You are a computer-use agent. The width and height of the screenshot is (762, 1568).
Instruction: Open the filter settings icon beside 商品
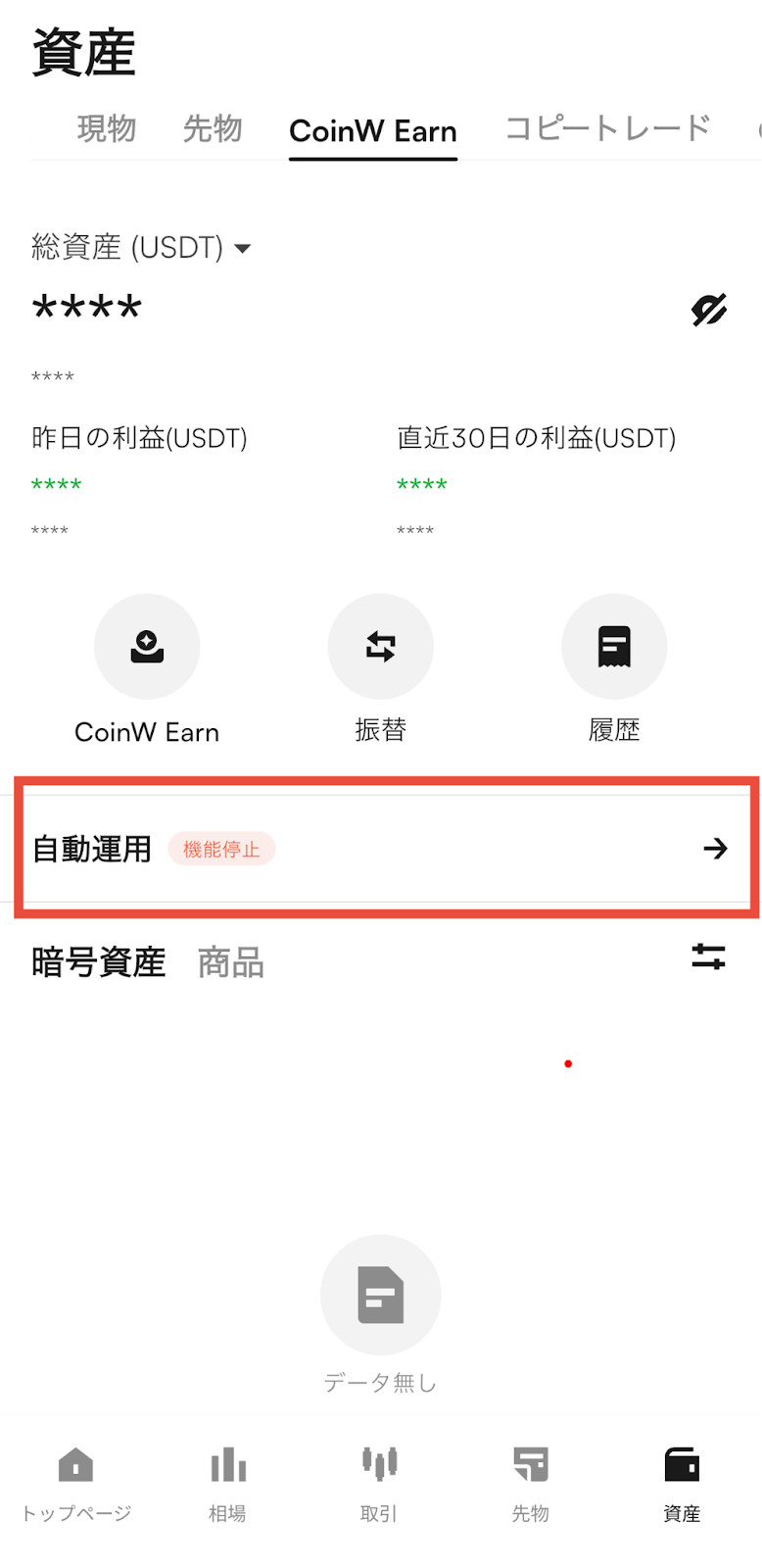(x=708, y=956)
